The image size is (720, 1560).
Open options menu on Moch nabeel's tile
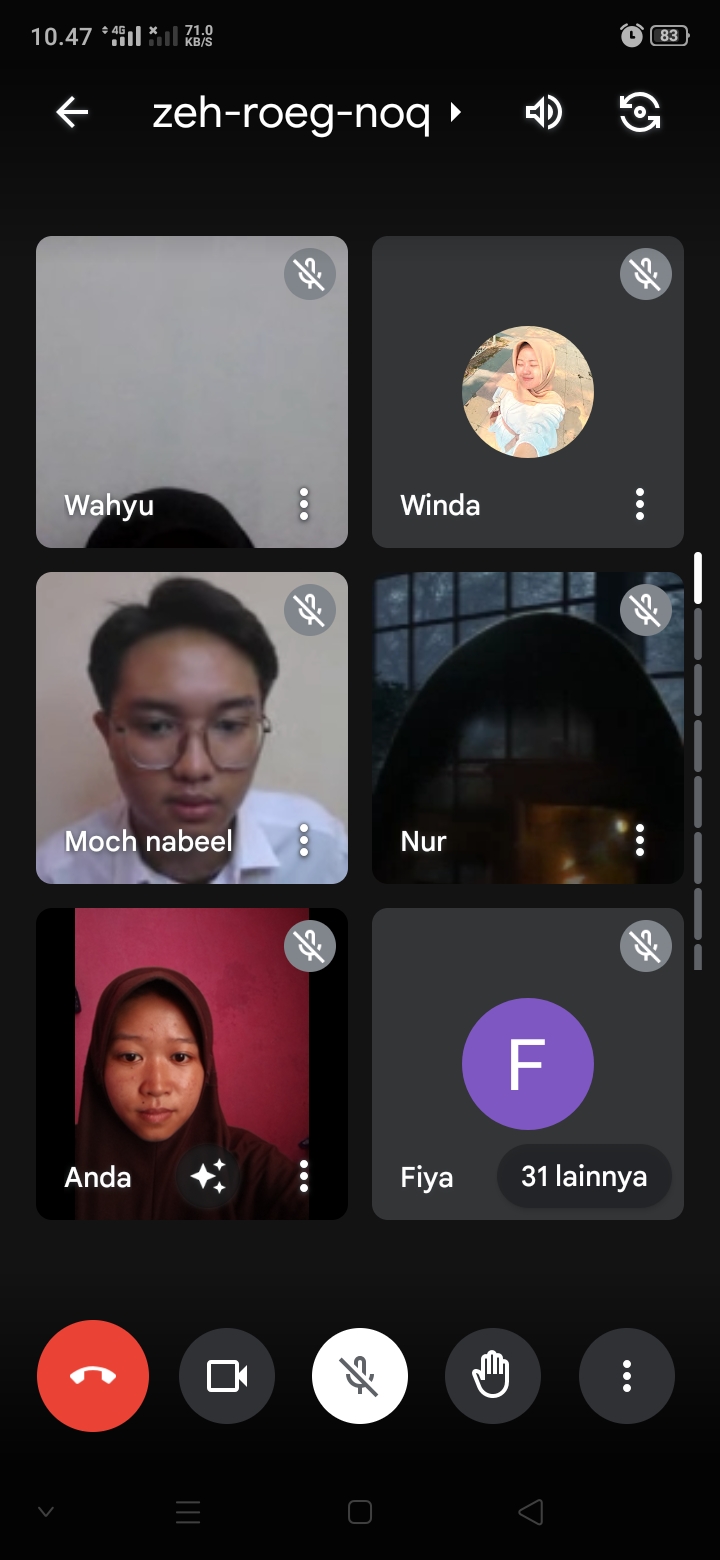coord(304,840)
